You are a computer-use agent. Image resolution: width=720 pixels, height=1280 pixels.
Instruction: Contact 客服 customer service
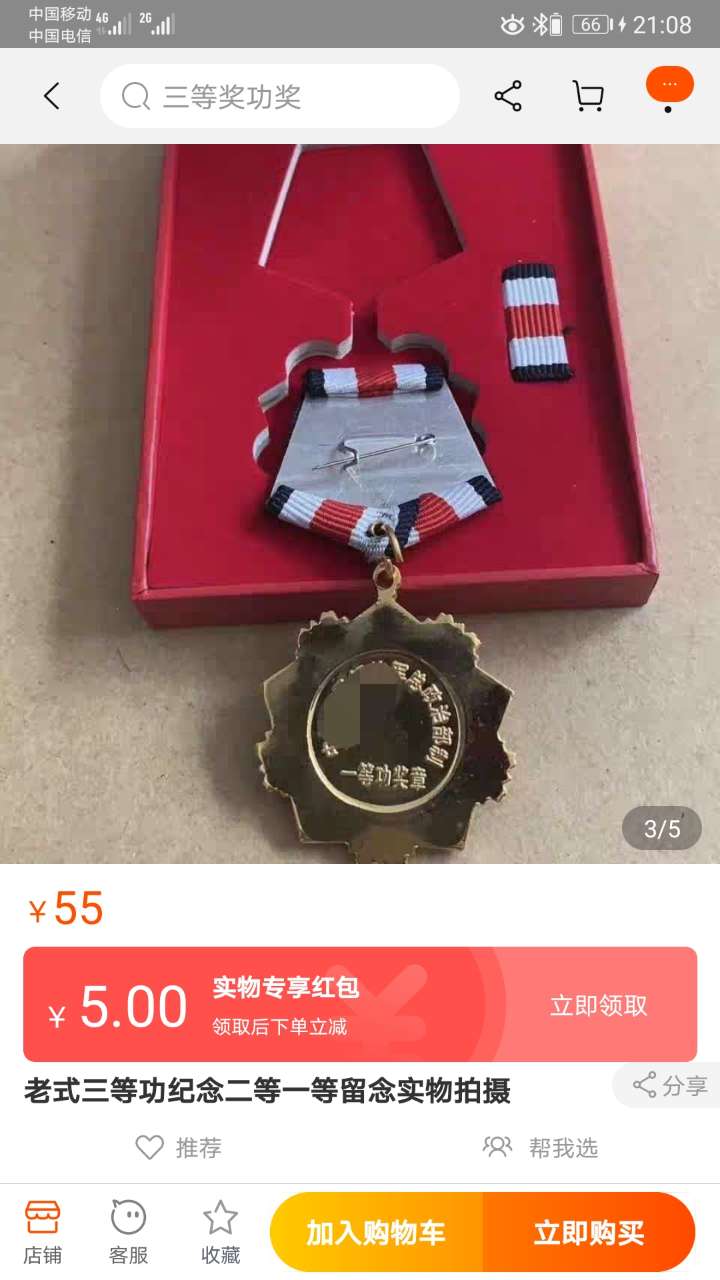click(x=129, y=1231)
